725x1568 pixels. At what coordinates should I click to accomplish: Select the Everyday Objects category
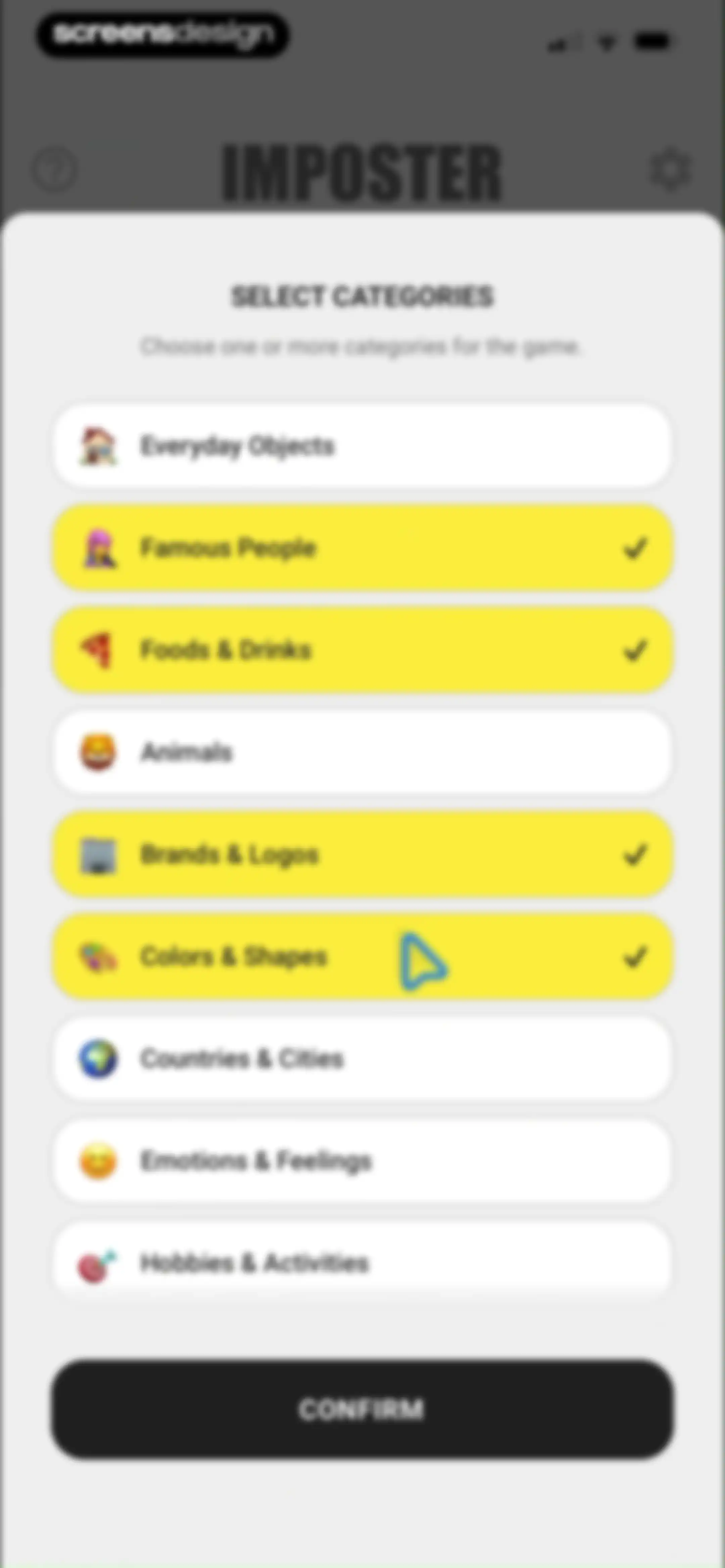coord(362,446)
